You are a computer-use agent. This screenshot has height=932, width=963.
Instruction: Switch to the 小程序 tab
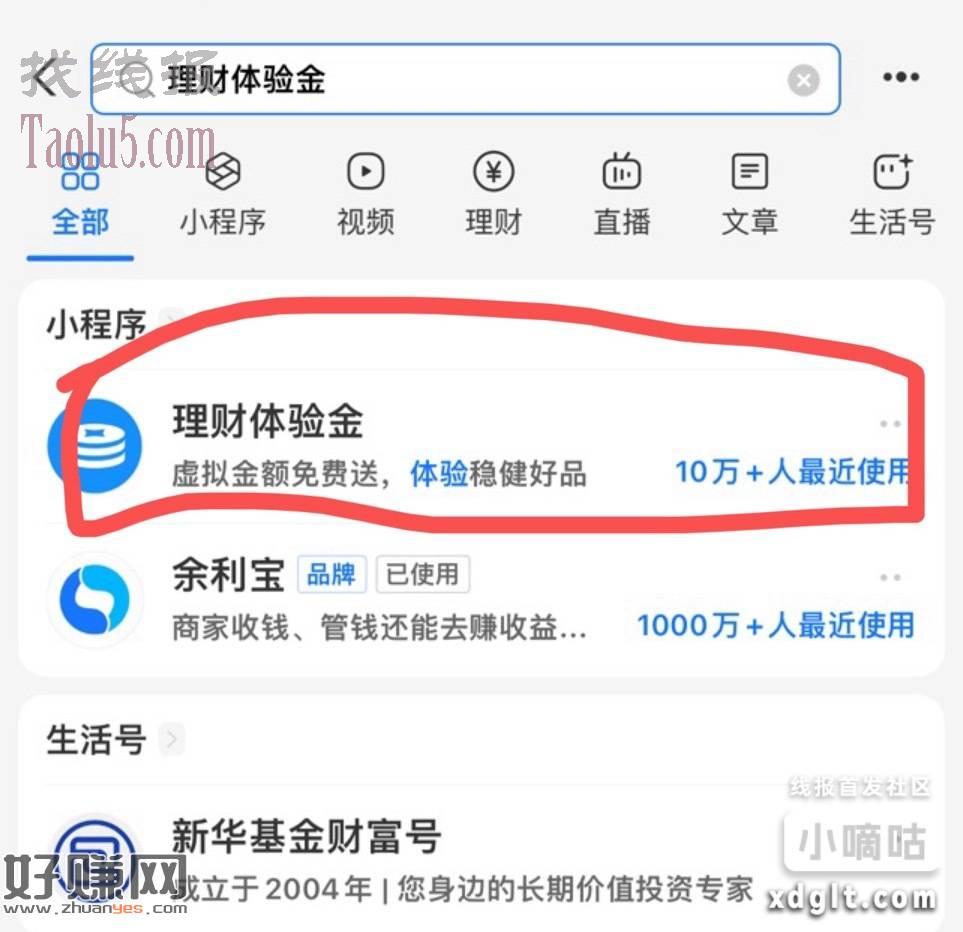pos(223,195)
